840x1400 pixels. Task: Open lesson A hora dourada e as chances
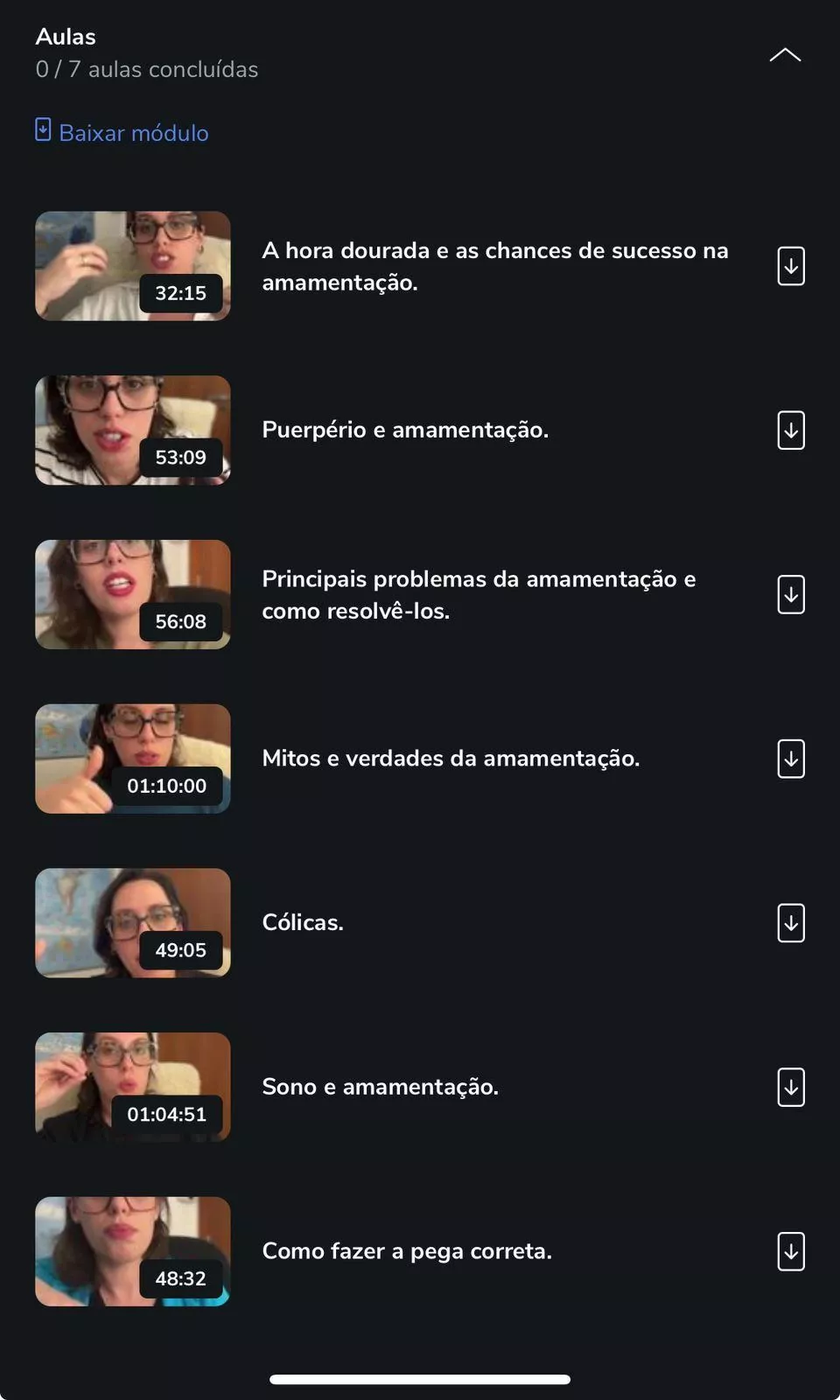(494, 266)
